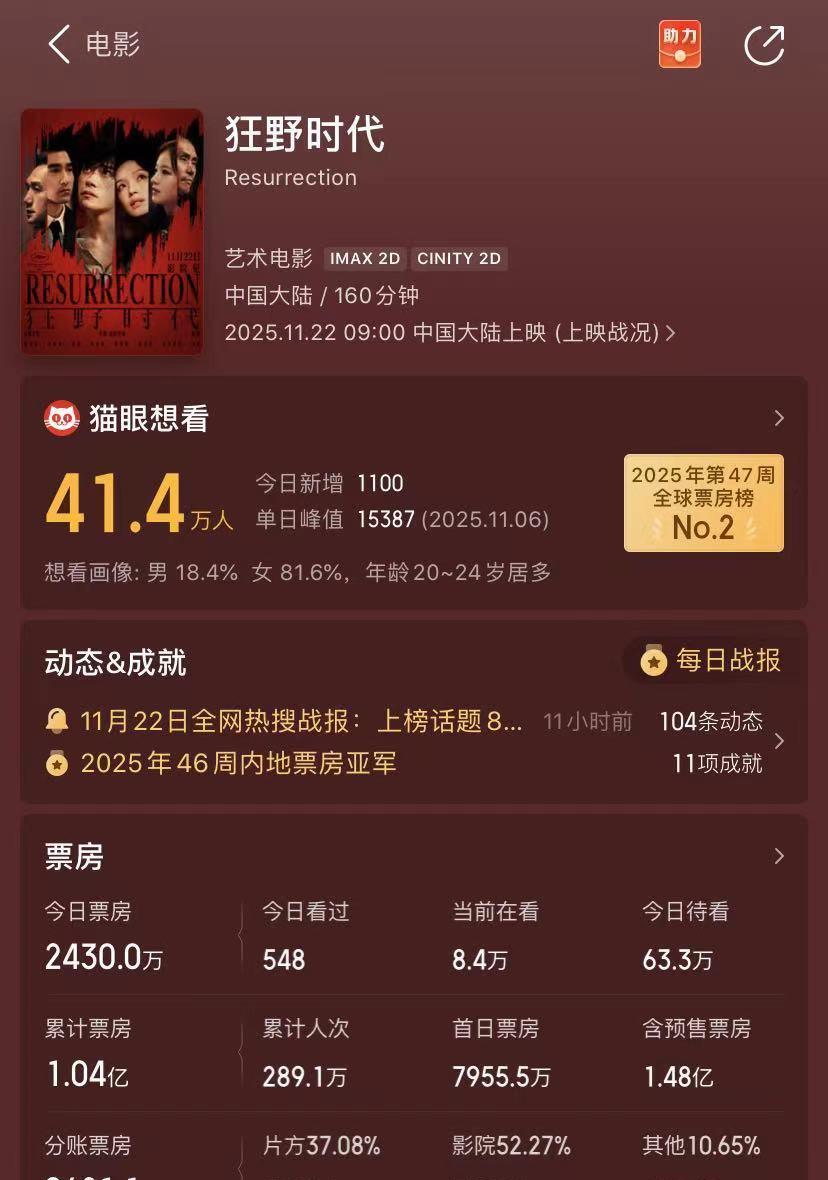This screenshot has width=828, height=1180.
Task: Share this movie page
Action: point(764,45)
